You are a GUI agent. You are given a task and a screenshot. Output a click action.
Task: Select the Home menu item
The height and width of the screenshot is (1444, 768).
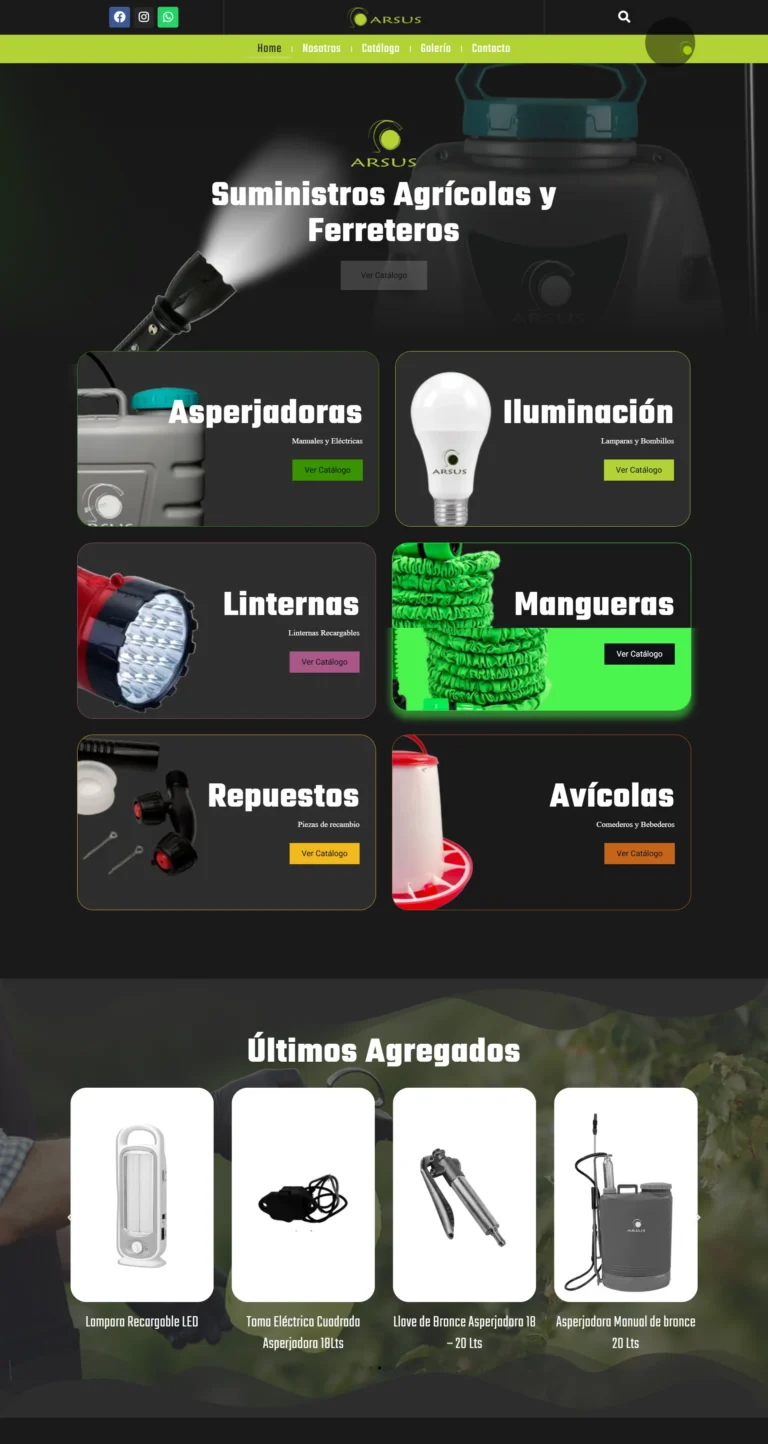[x=269, y=48]
